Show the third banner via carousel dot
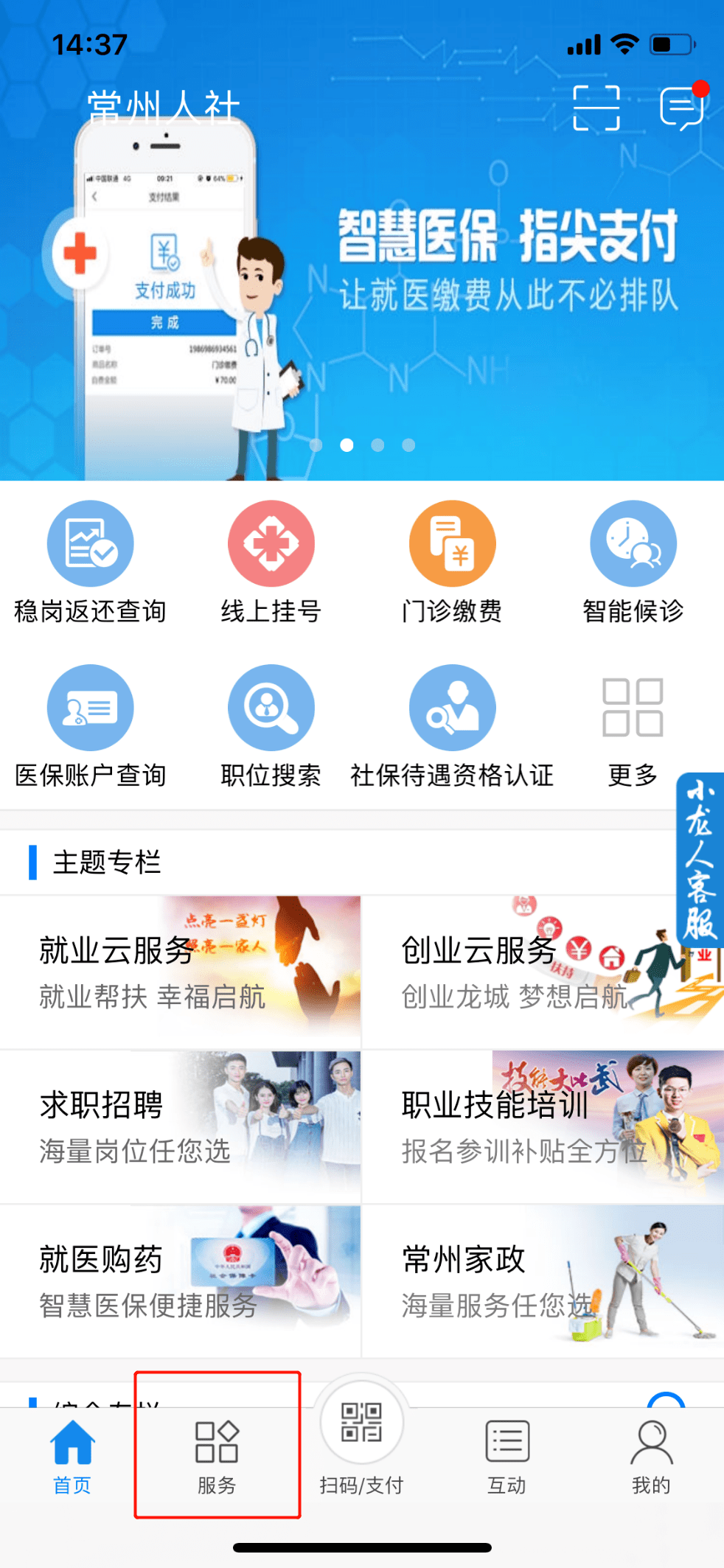Screen dimensions: 724x1568 pos(378,445)
